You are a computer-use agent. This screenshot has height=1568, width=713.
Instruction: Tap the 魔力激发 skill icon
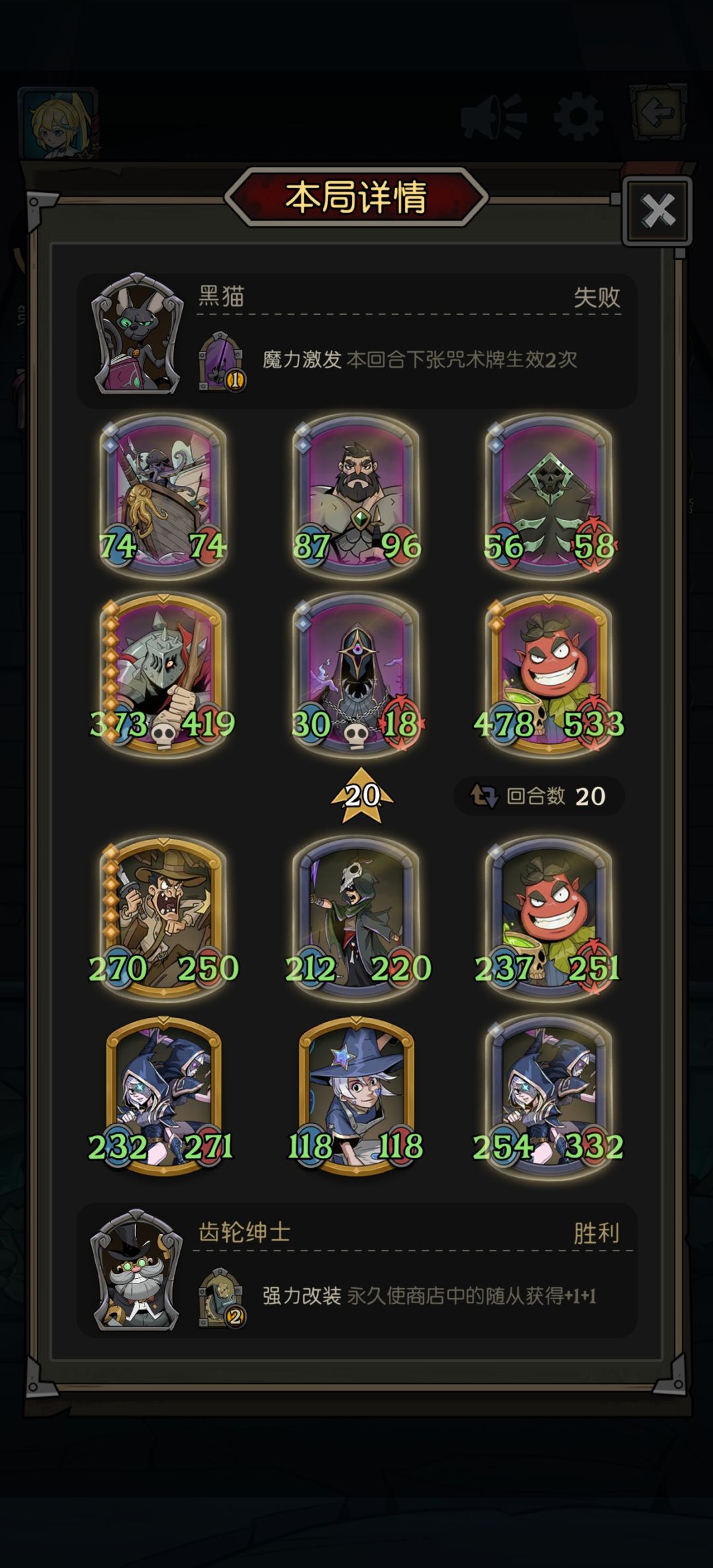pos(222,362)
